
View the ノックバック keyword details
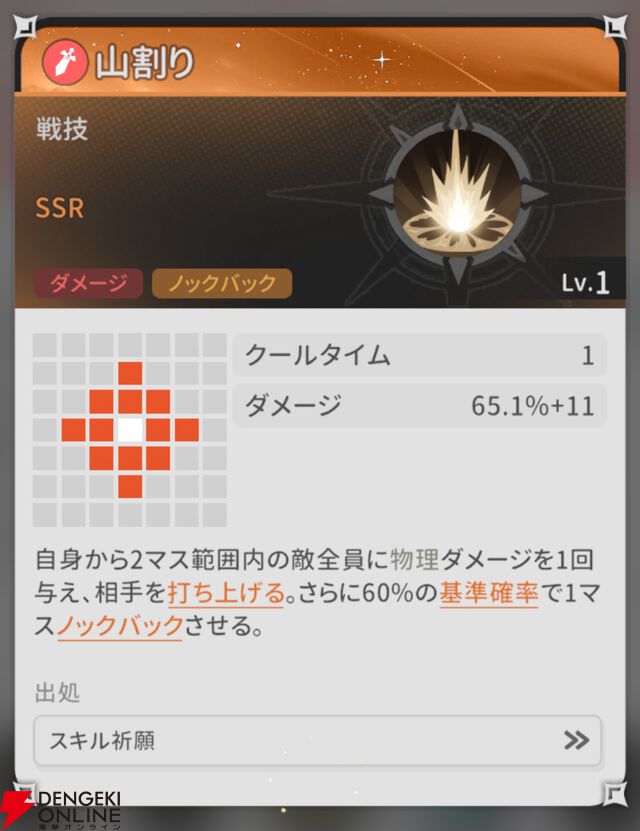coord(120,627)
